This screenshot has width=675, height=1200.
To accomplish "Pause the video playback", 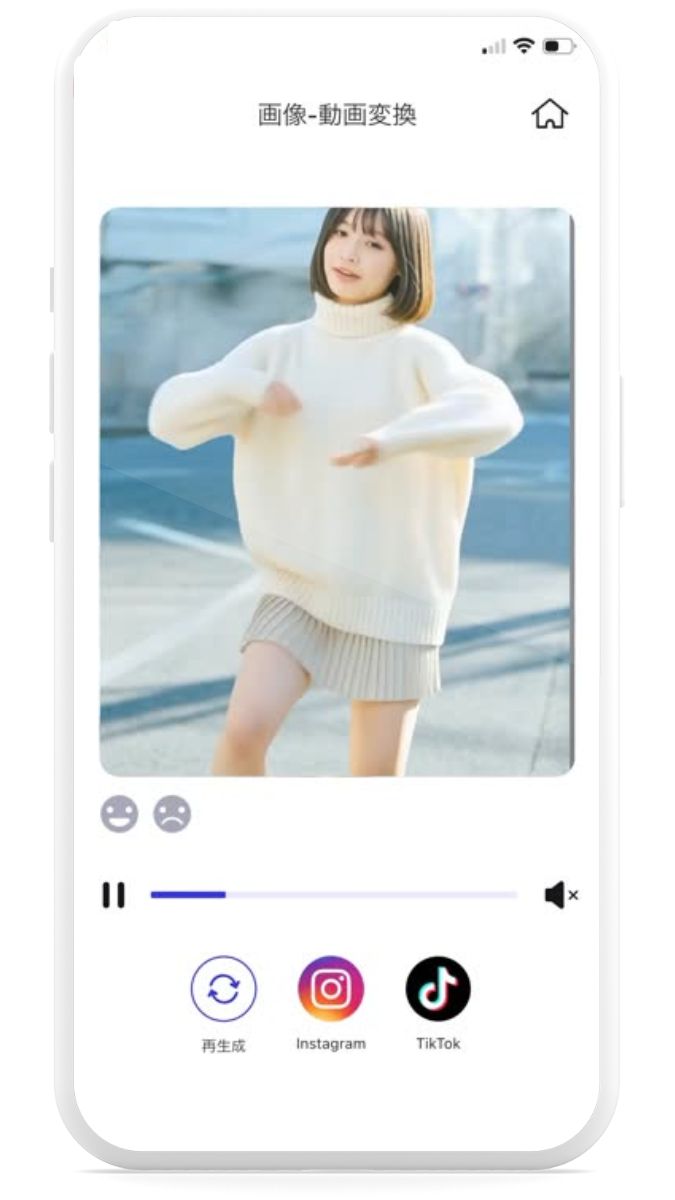I will point(114,895).
